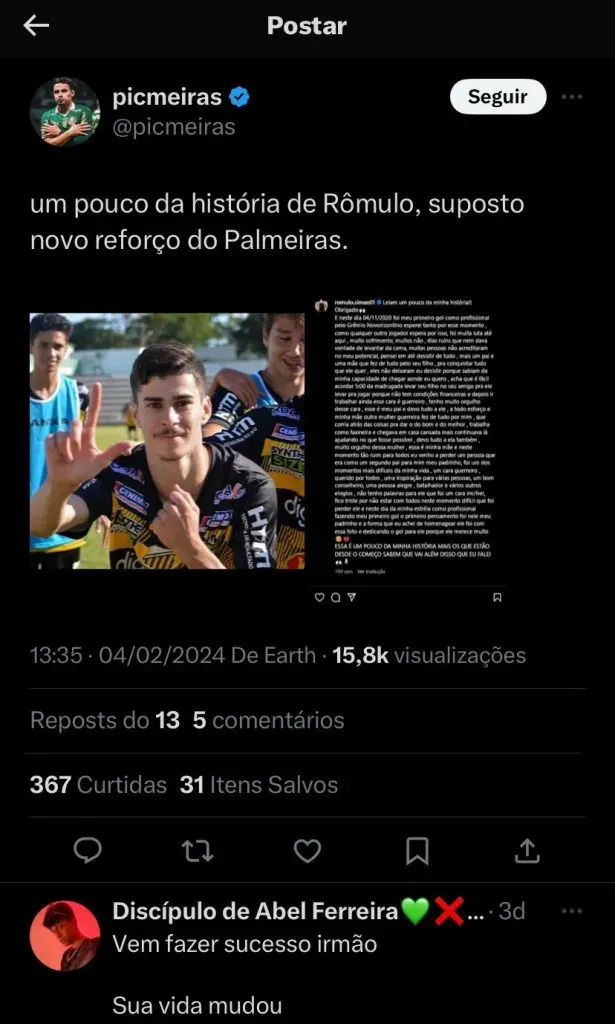Bookmark the picmeiras post
The image size is (615, 1024).
[x=417, y=850]
